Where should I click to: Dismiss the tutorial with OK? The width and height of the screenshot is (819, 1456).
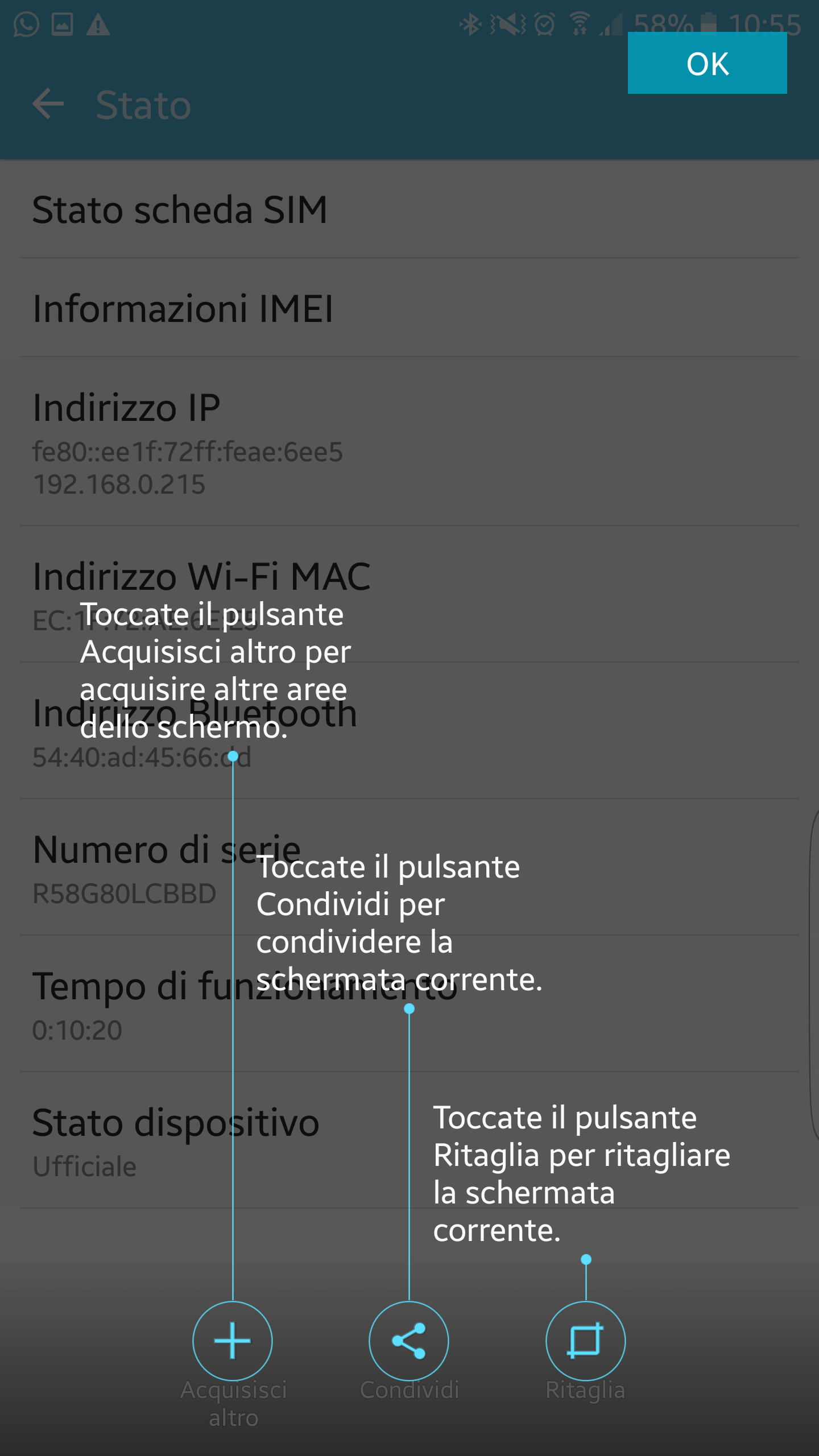[x=707, y=63]
